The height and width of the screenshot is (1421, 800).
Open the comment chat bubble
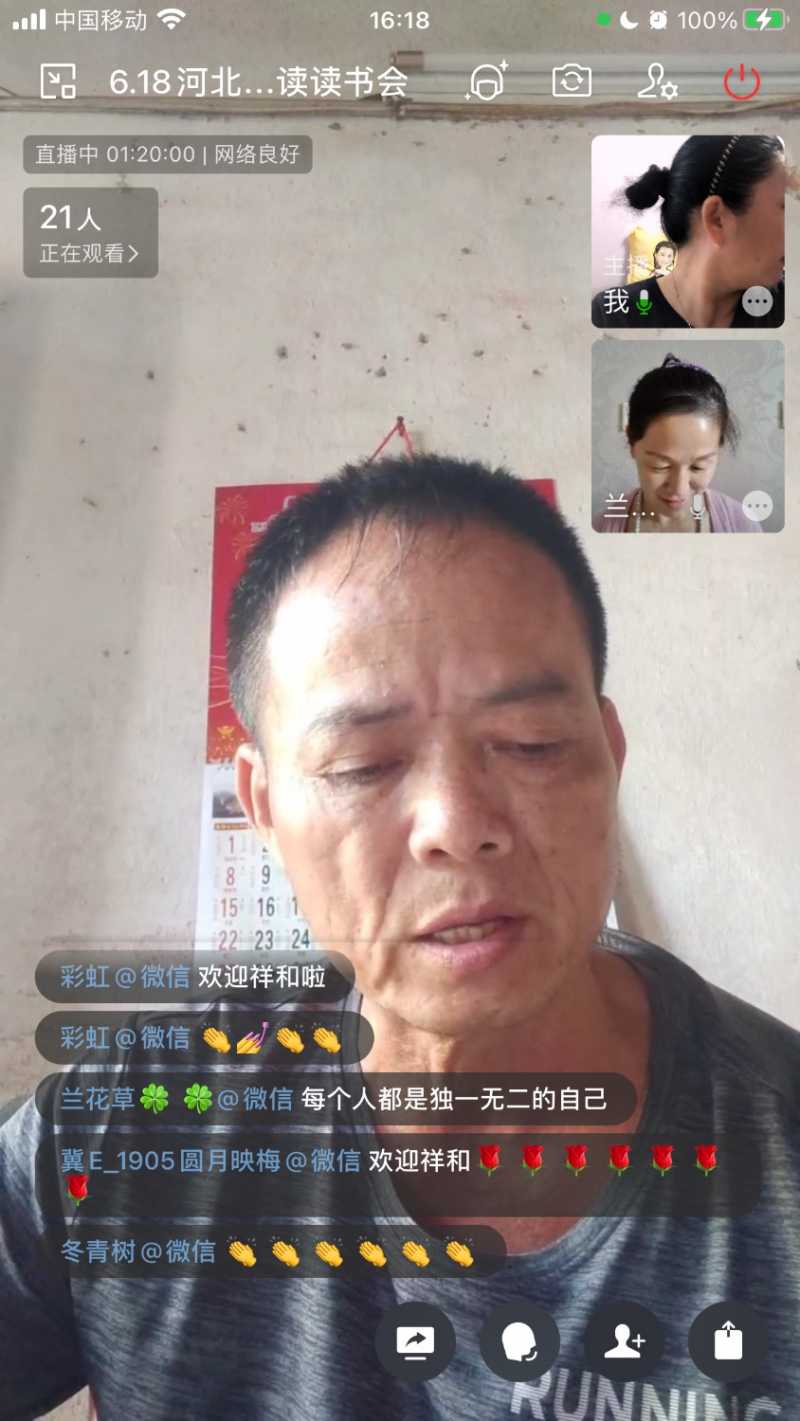click(x=519, y=1342)
